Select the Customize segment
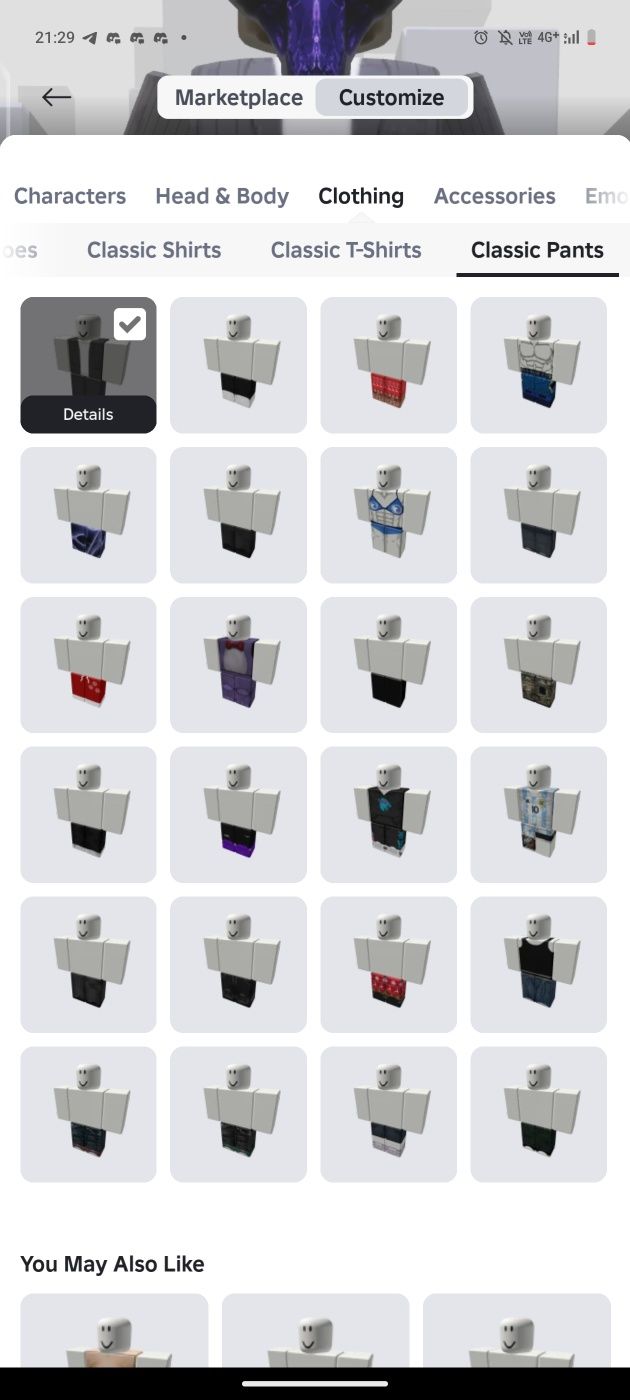630x1400 pixels. coord(391,97)
